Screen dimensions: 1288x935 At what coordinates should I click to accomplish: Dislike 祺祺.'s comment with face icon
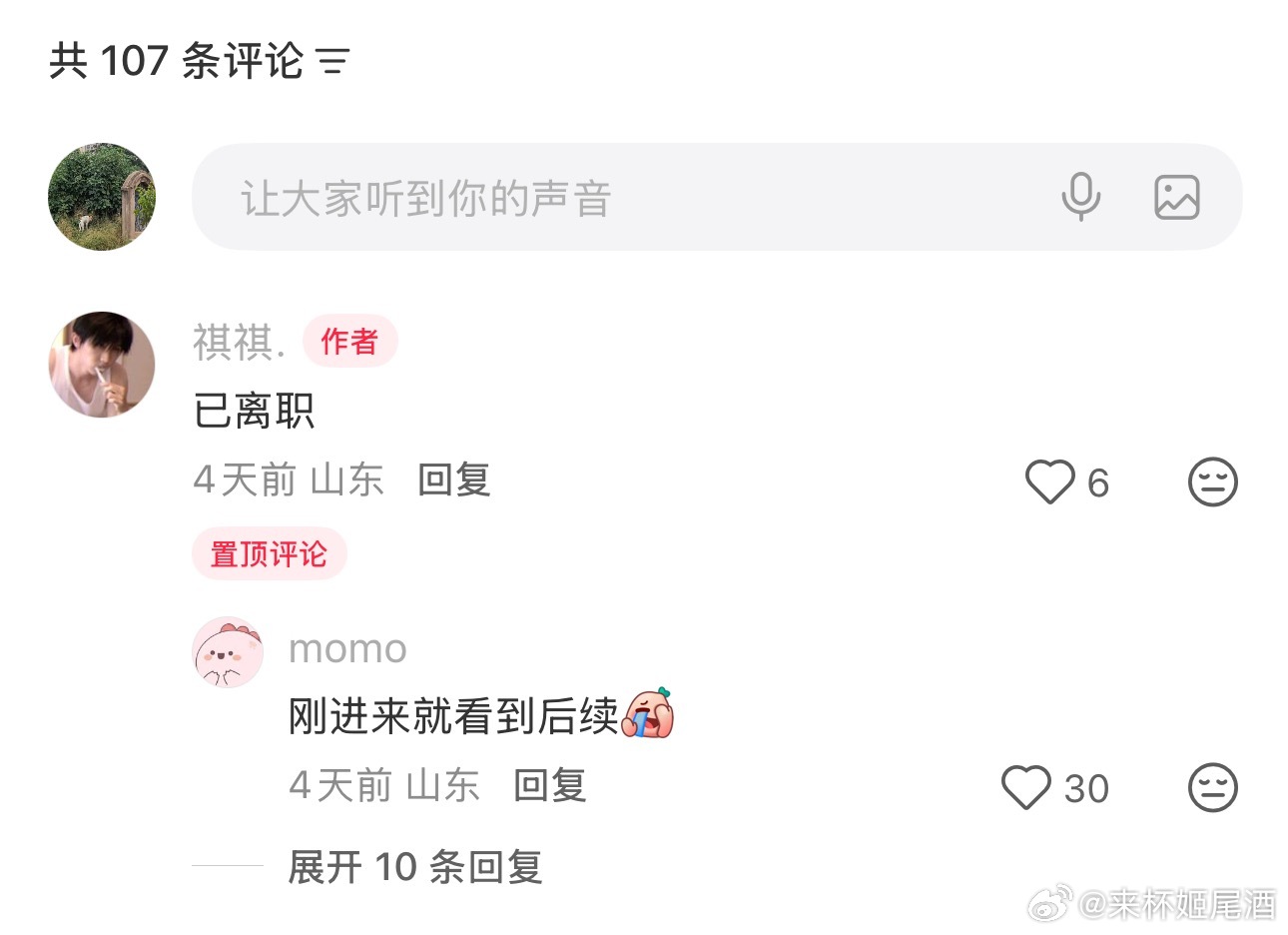coord(1212,482)
